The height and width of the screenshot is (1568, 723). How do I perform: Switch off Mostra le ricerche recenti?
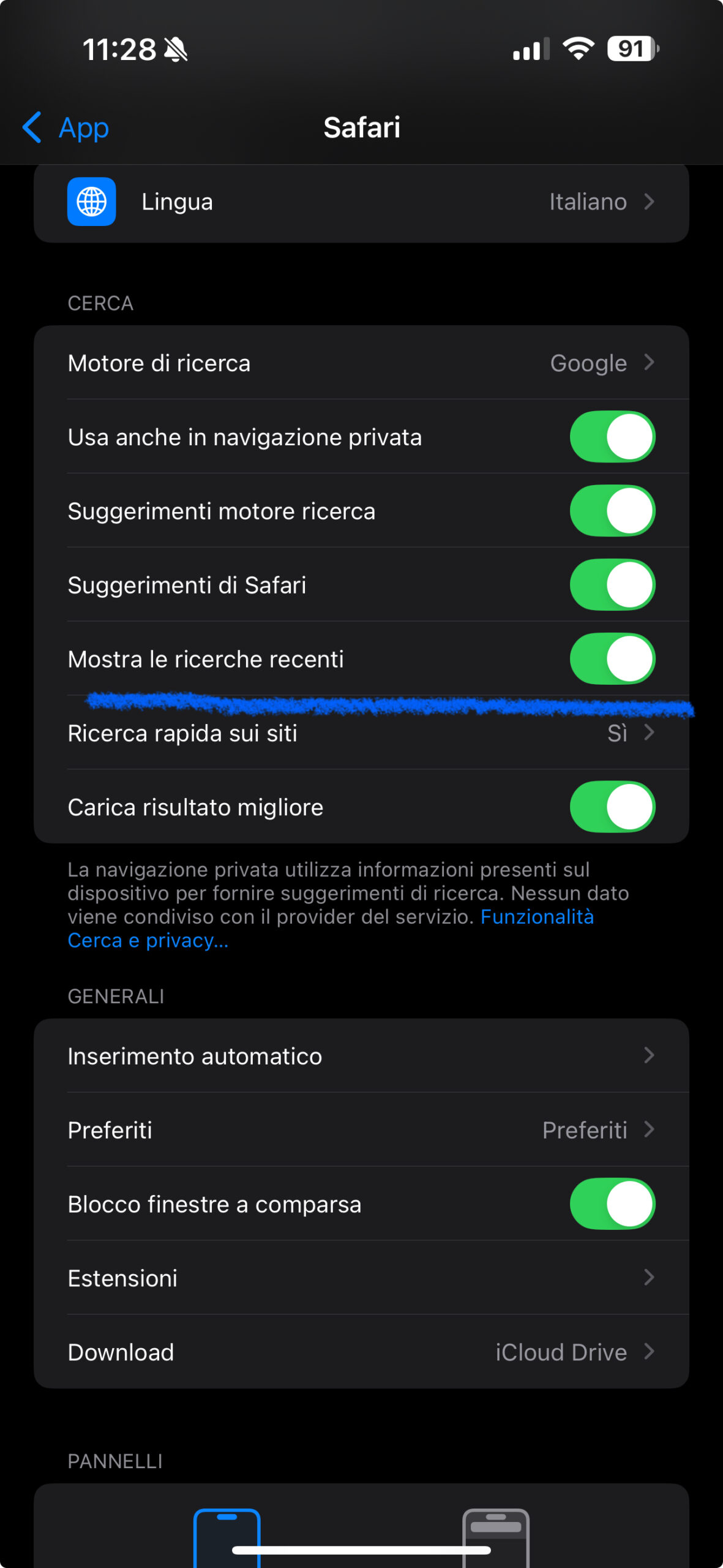612,659
